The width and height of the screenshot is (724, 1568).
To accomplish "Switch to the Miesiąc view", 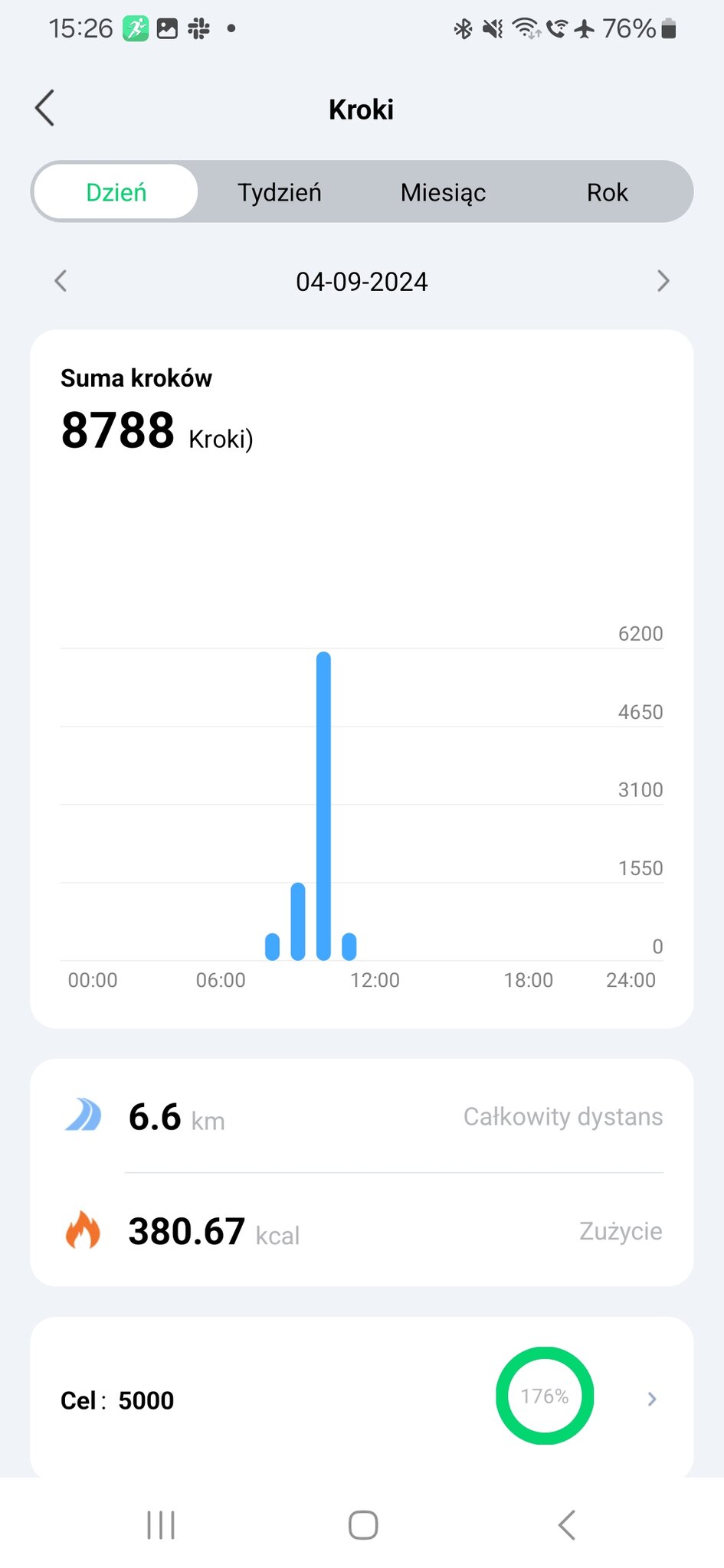I will pyautogui.click(x=443, y=192).
